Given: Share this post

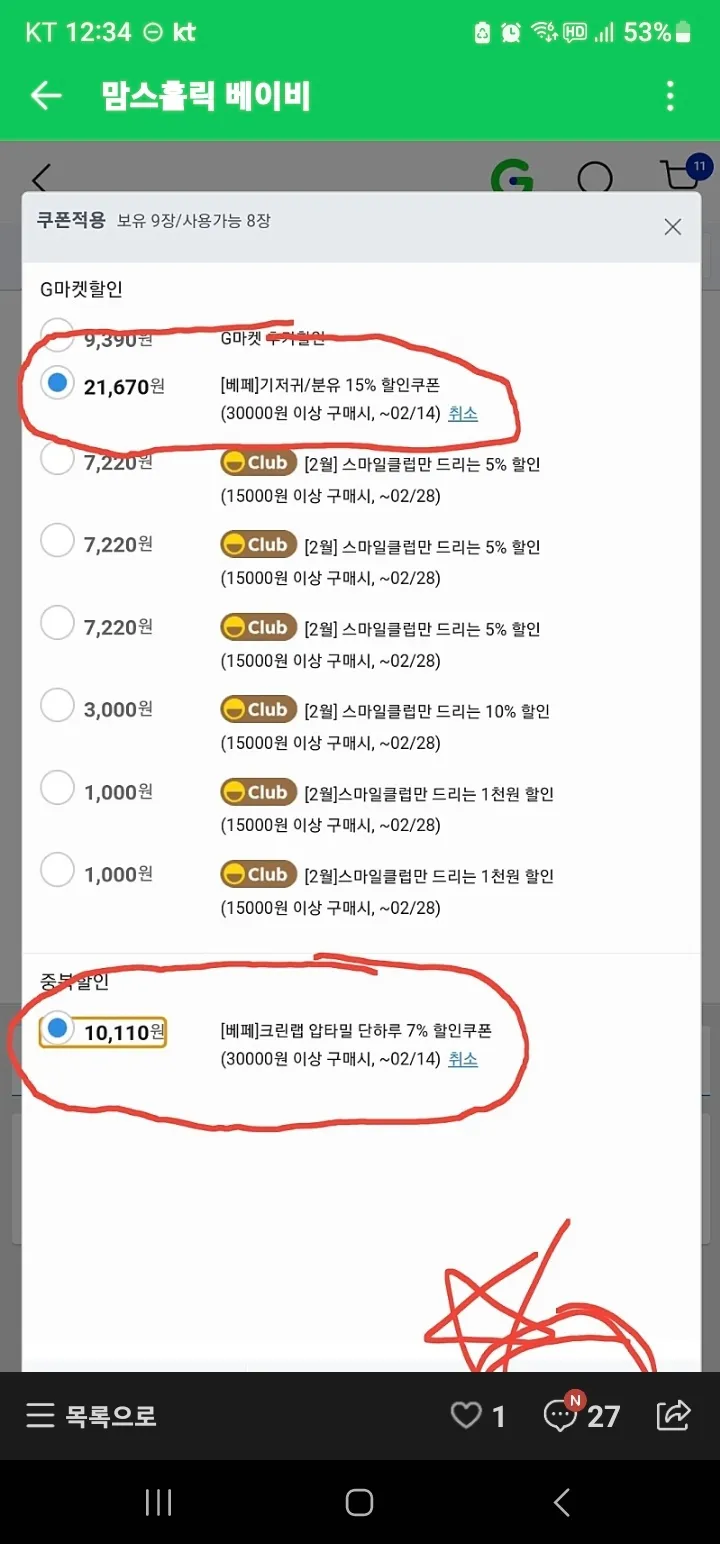Looking at the screenshot, I should 673,1414.
